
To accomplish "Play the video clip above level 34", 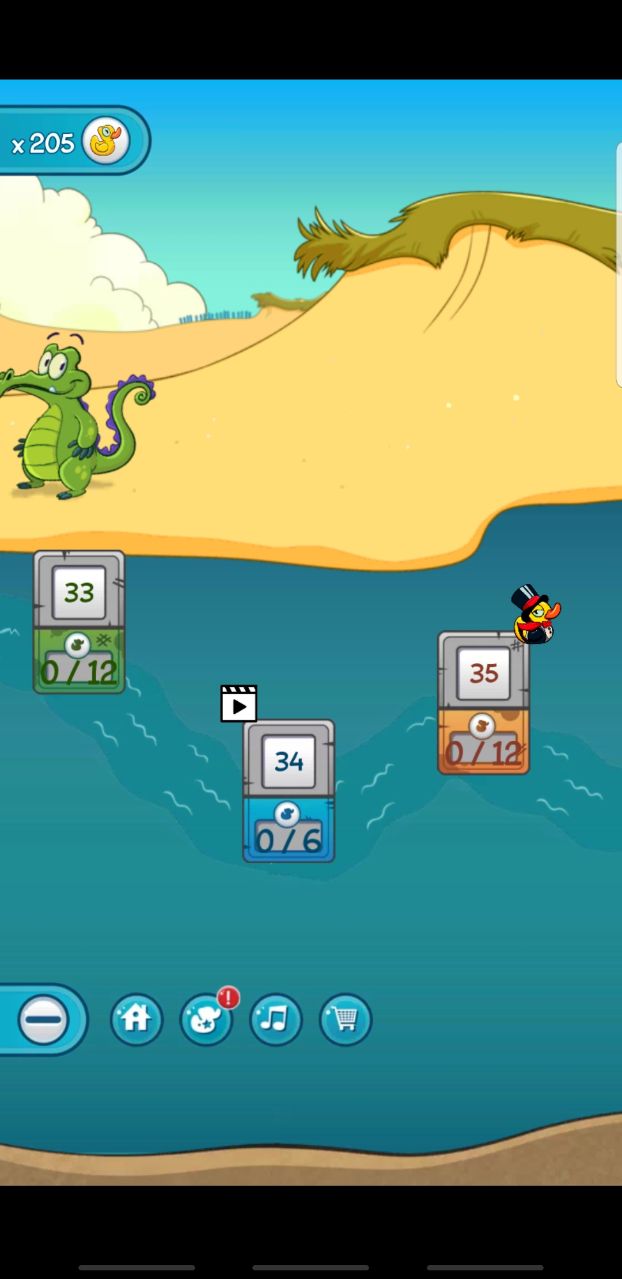I will tap(239, 704).
